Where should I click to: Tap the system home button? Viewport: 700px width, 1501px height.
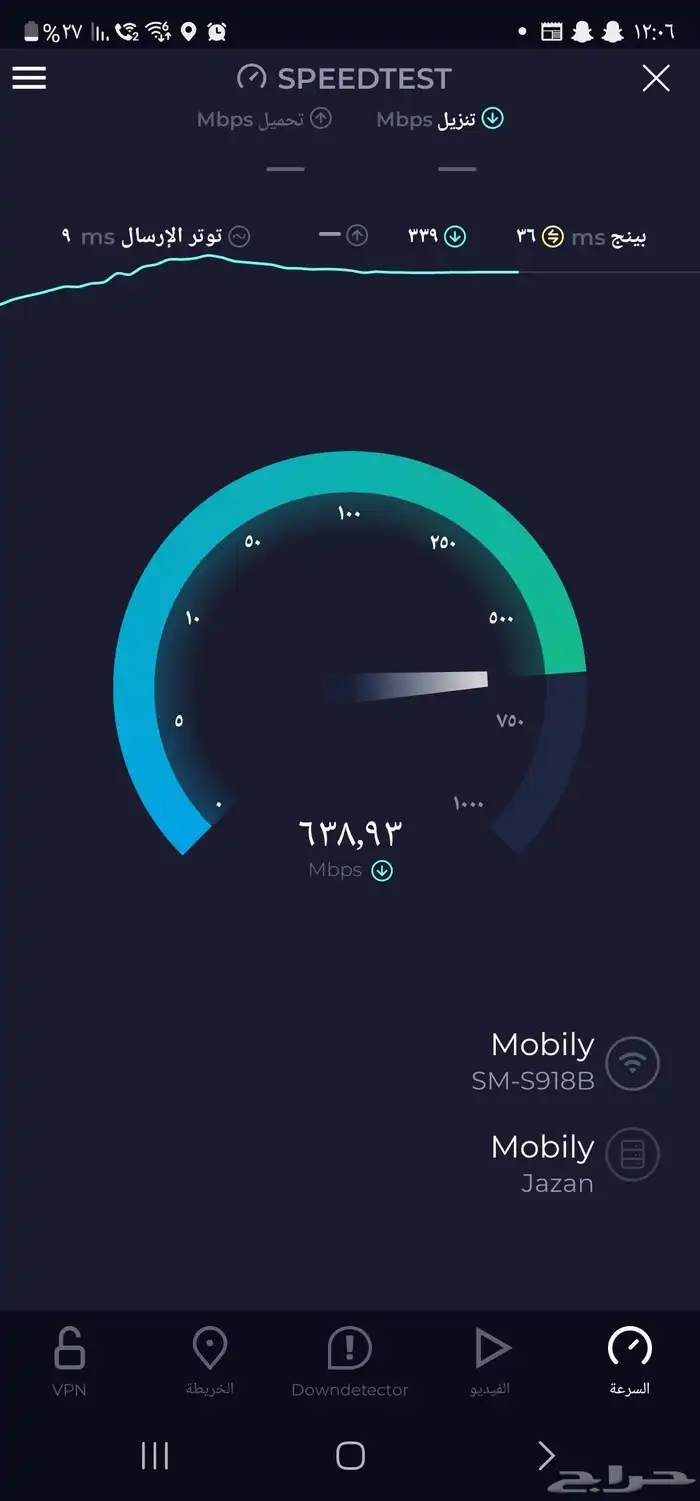click(x=350, y=1455)
